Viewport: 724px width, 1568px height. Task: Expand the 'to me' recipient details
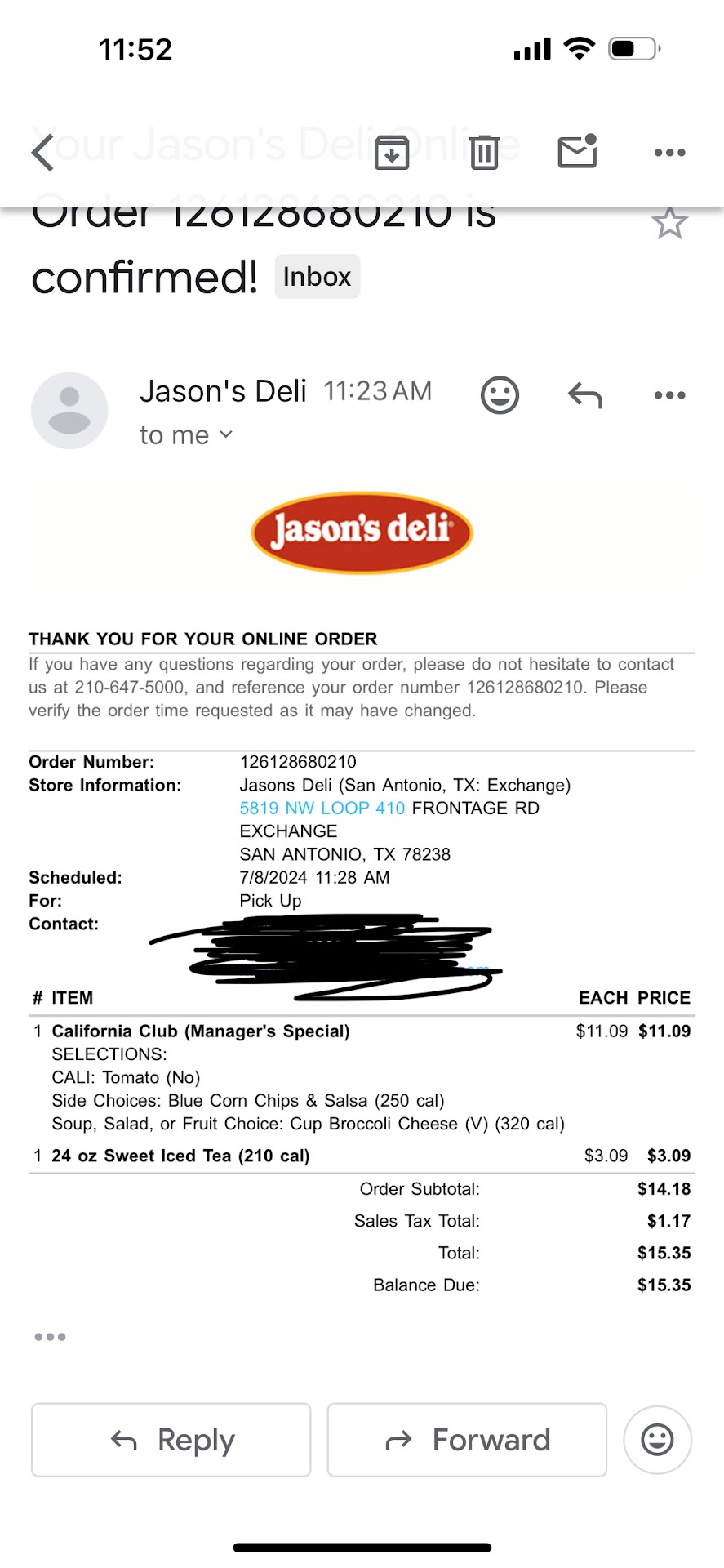click(x=186, y=435)
